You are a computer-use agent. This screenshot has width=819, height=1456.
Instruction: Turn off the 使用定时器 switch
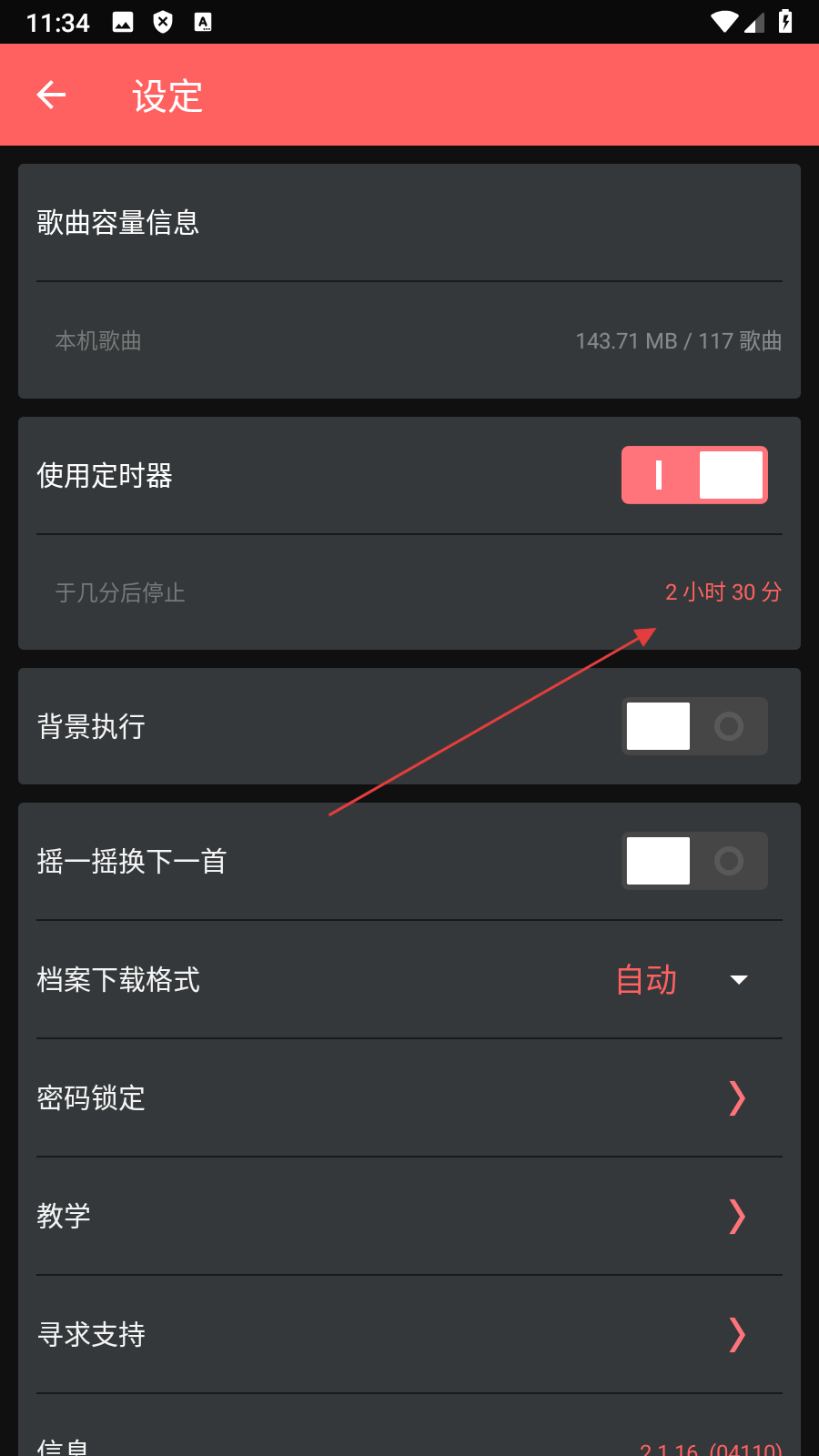pos(694,475)
